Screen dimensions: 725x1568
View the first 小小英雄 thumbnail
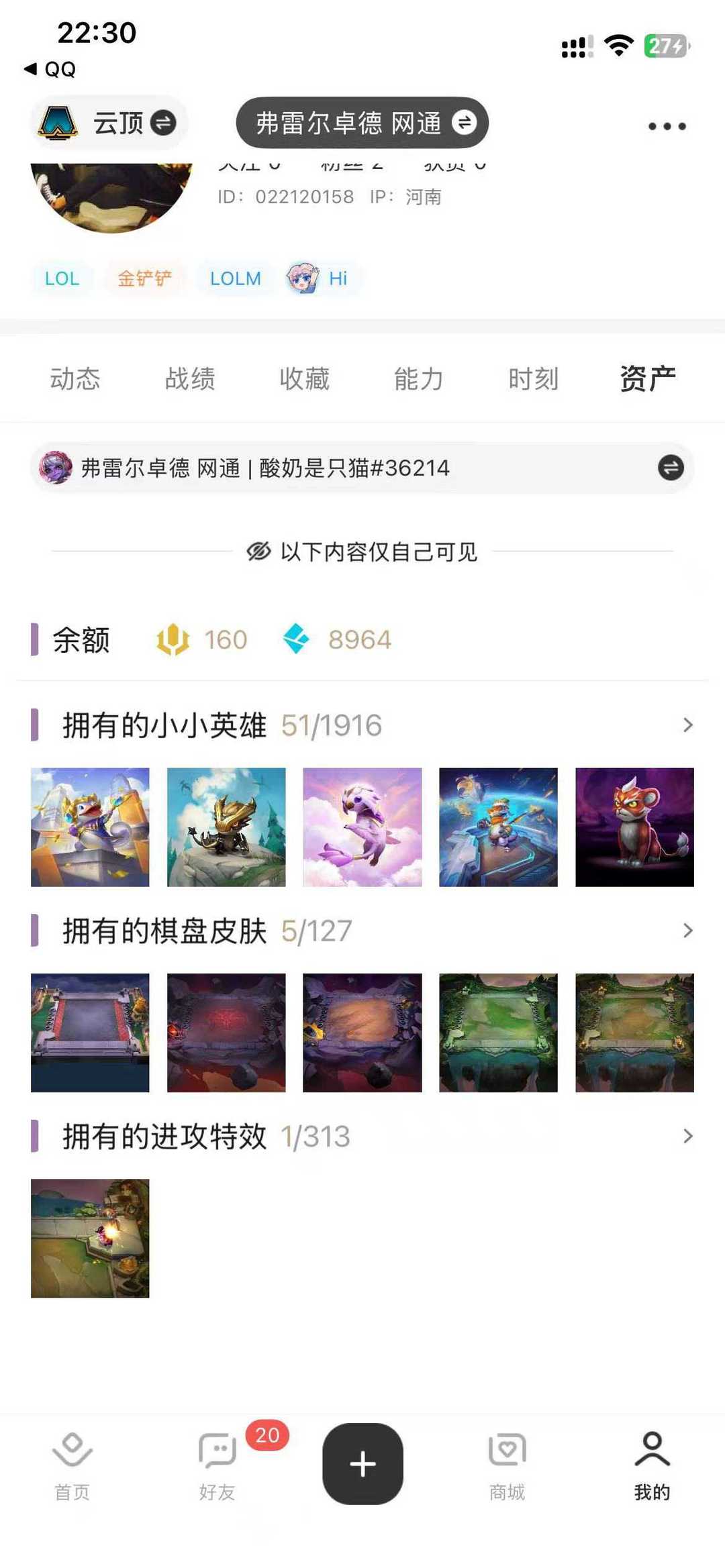(89, 827)
